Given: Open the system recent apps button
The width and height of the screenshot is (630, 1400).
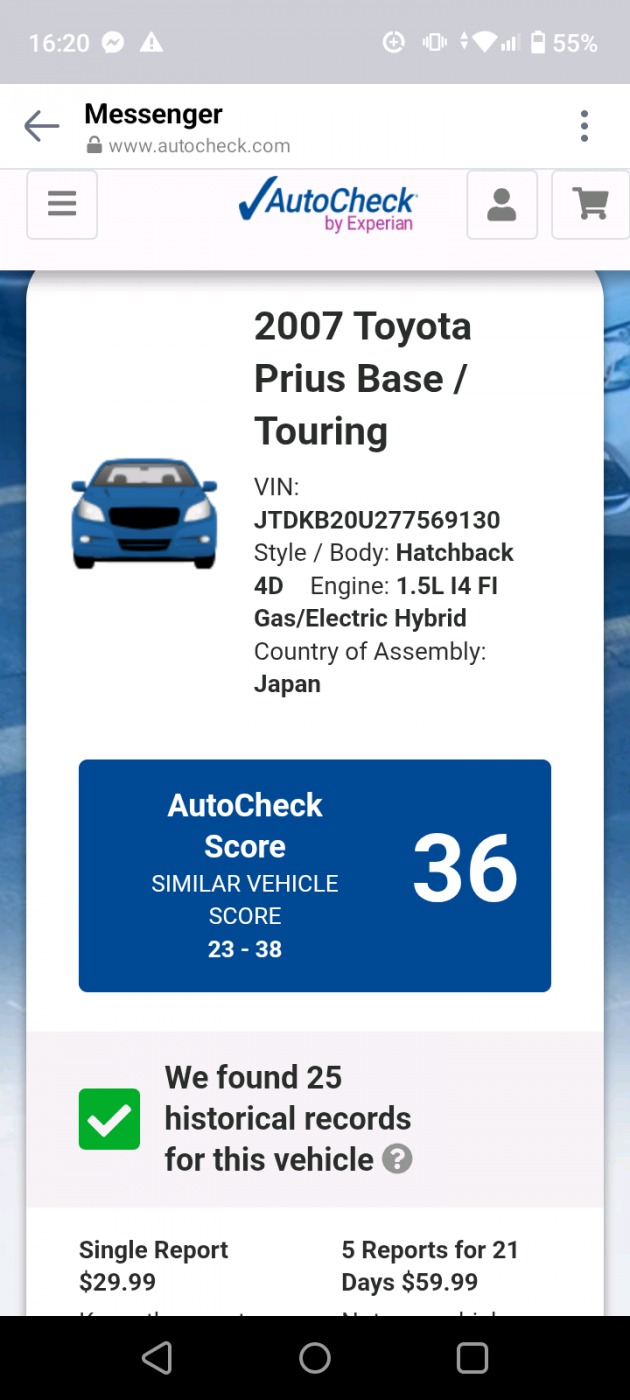Looking at the screenshot, I should pos(471,1357).
